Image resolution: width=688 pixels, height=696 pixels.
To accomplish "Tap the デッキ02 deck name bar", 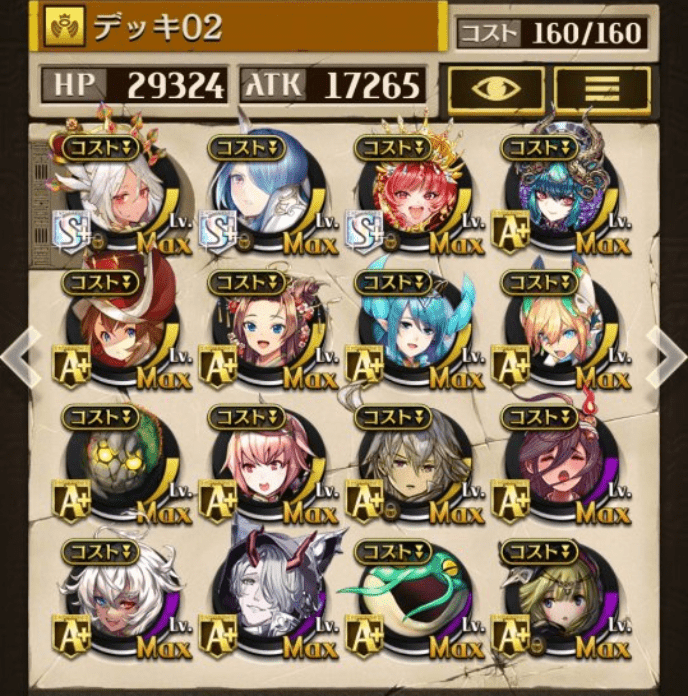I will [x=240, y=27].
